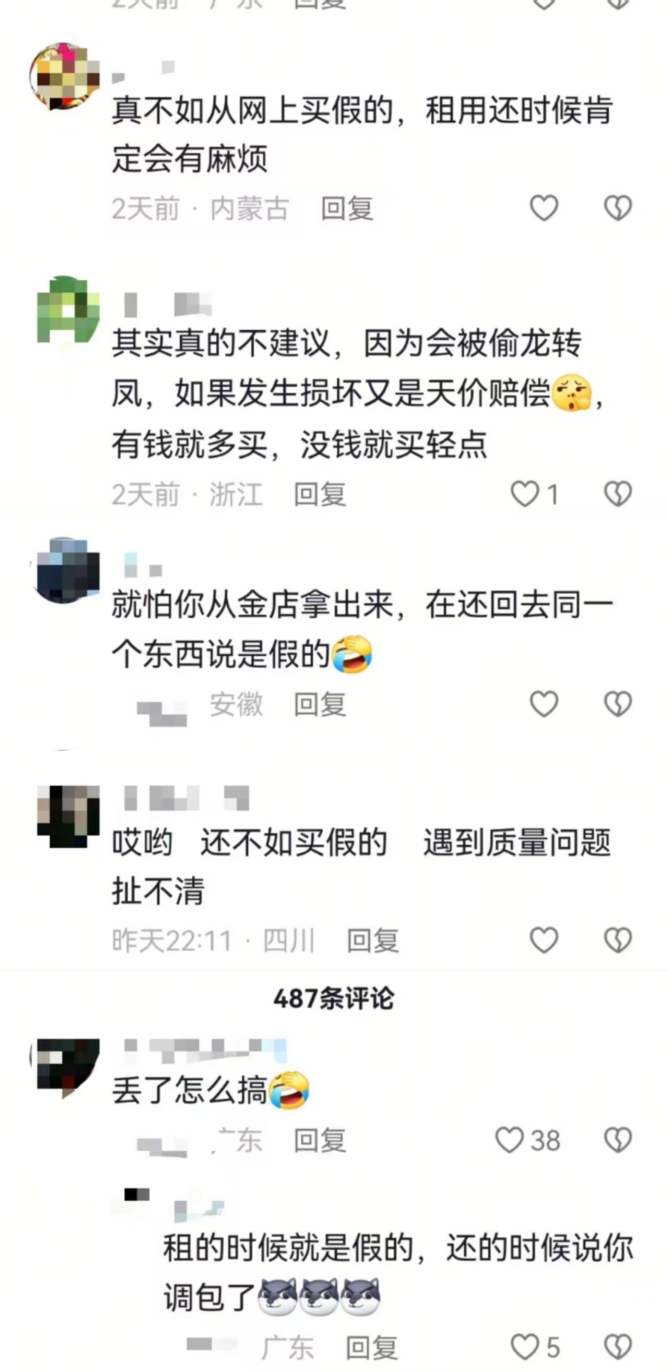Dislike the comment from 安徽
This screenshot has height=1372, width=668.
pos(618,704)
